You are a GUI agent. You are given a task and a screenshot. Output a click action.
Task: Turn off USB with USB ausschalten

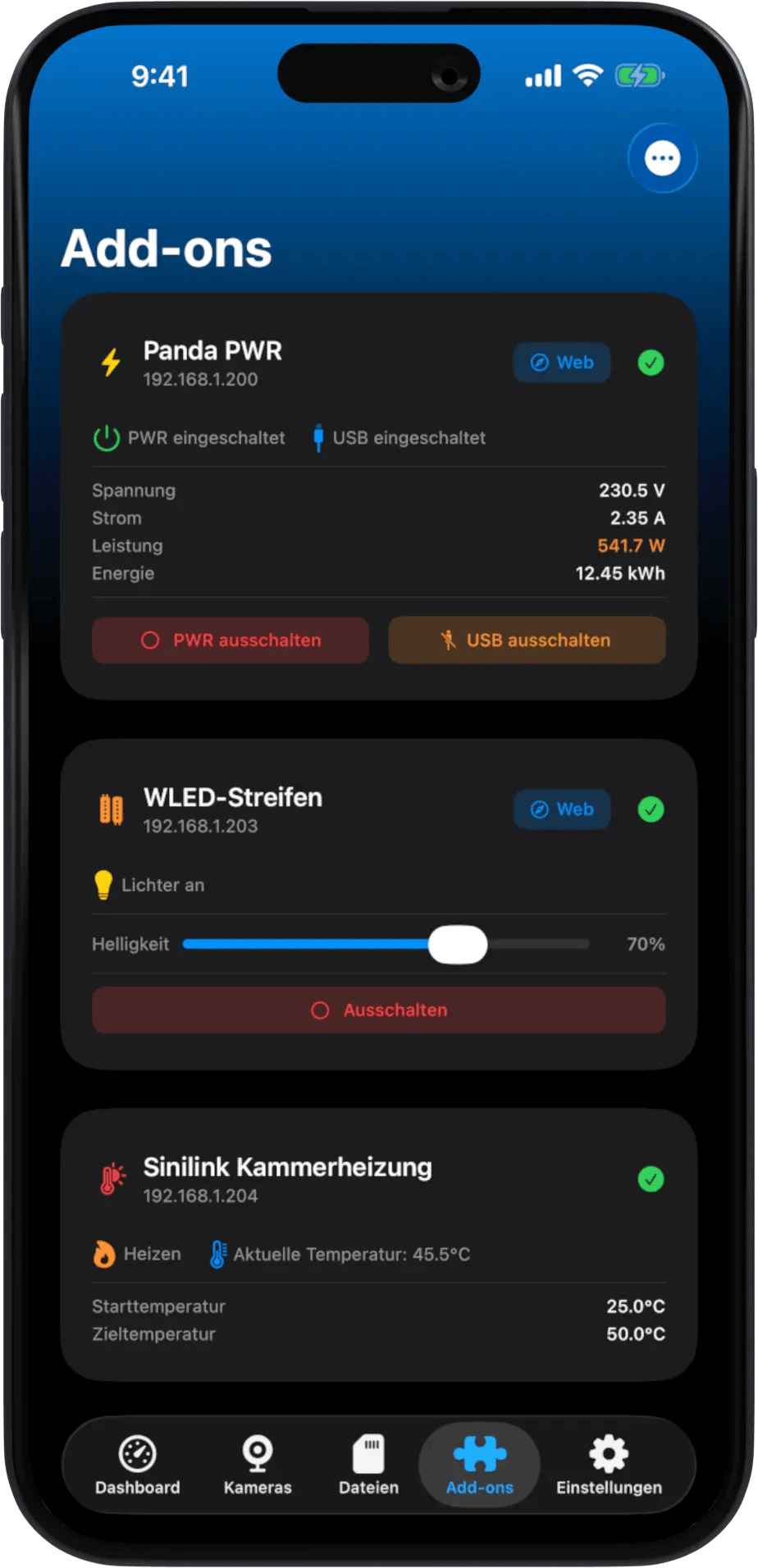tap(527, 640)
